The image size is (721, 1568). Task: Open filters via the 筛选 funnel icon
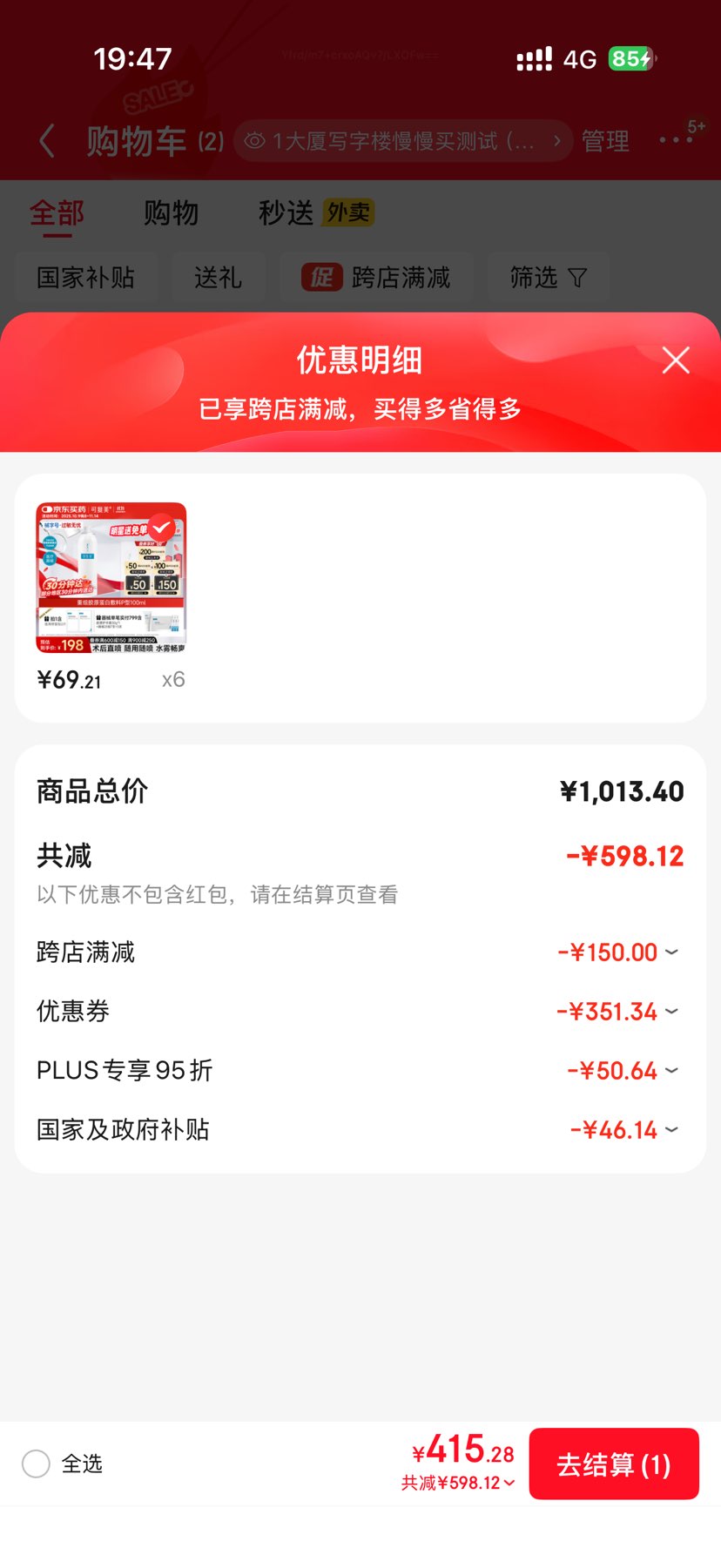click(576, 277)
